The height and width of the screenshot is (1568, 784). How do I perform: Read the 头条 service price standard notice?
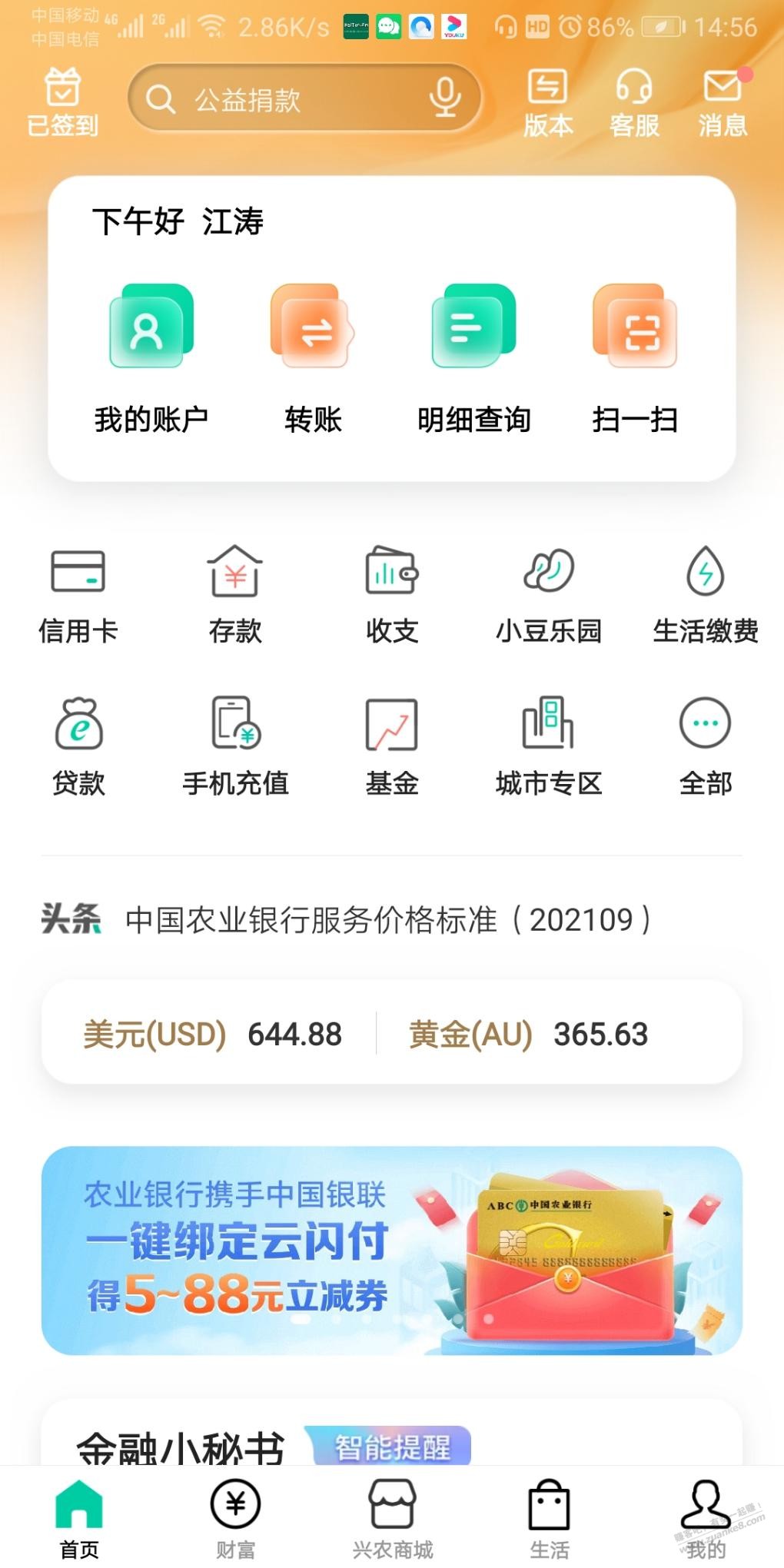388,919
